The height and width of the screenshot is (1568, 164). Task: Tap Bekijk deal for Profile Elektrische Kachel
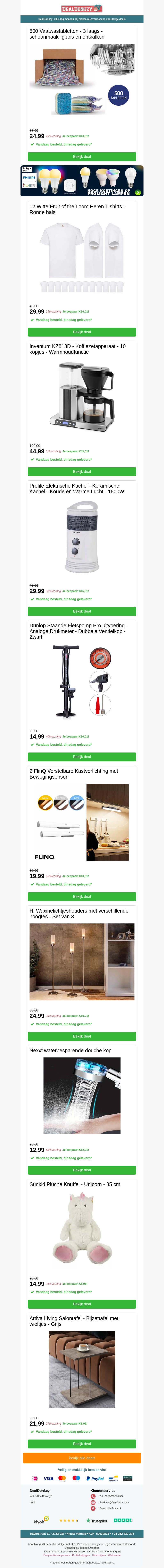82,611
